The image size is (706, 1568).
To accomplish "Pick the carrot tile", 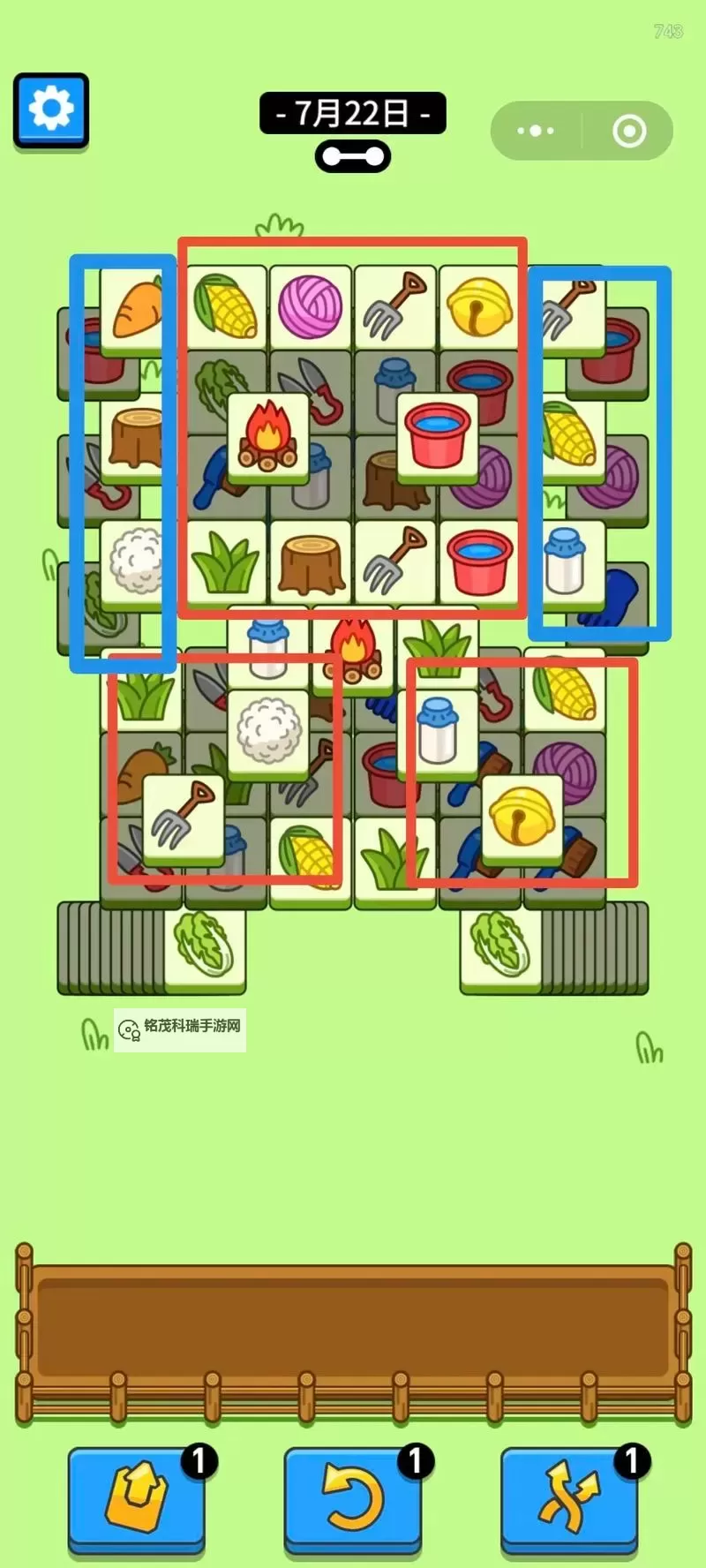I will coord(135,309).
